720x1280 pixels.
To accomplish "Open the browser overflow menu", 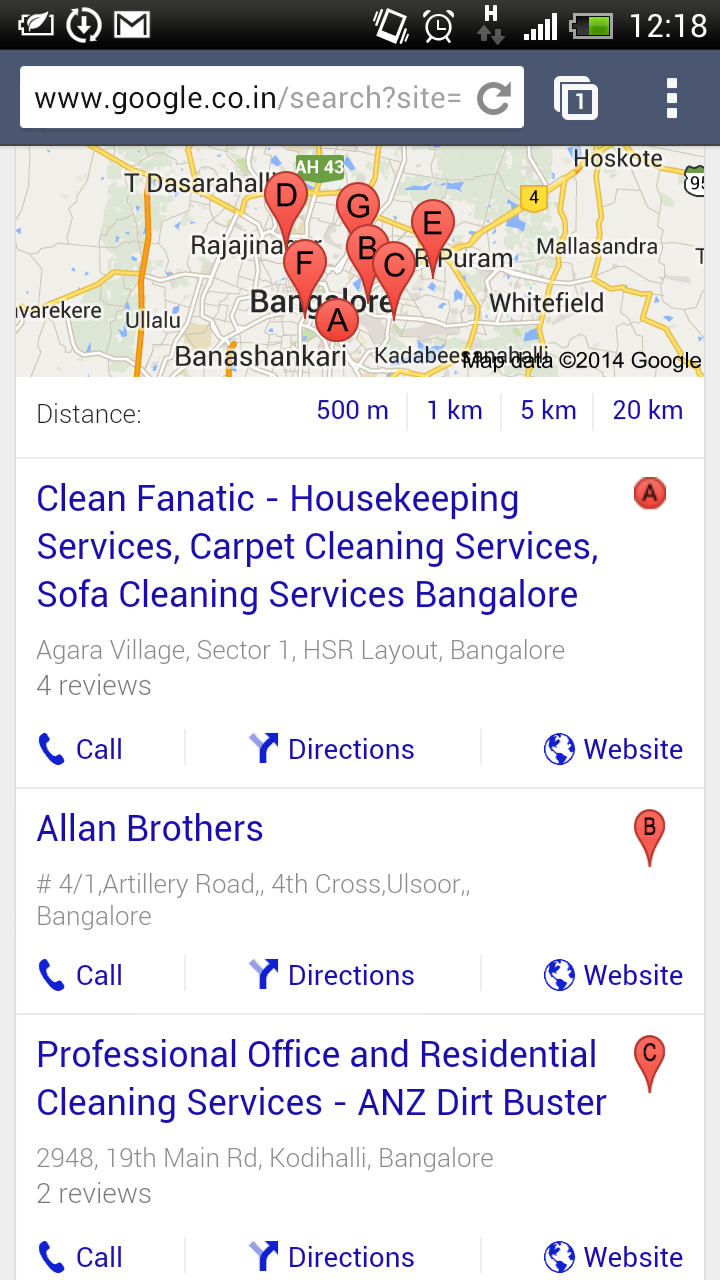I will point(672,98).
